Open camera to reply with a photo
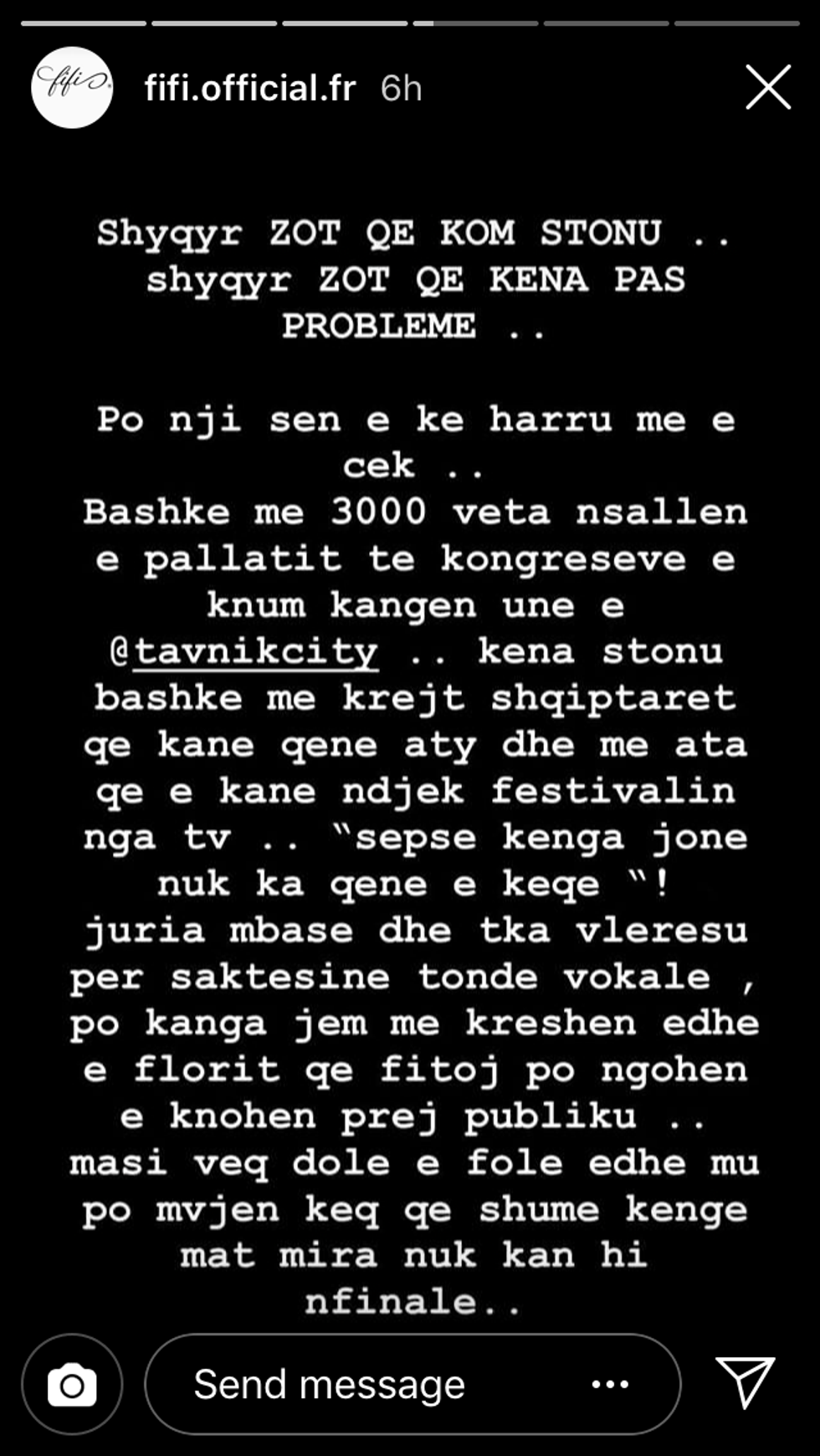Image resolution: width=820 pixels, height=1456 pixels. (x=72, y=1385)
